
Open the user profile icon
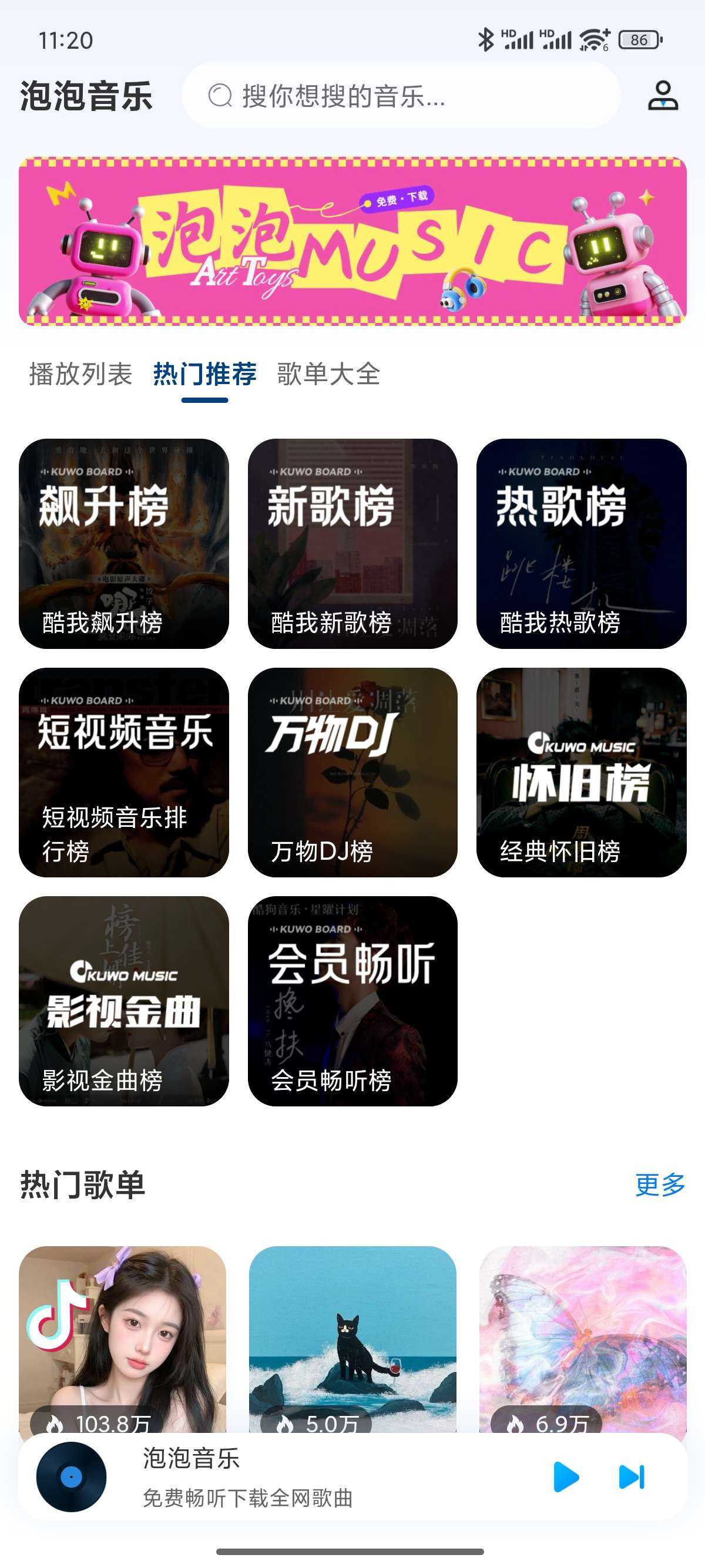pos(662,96)
